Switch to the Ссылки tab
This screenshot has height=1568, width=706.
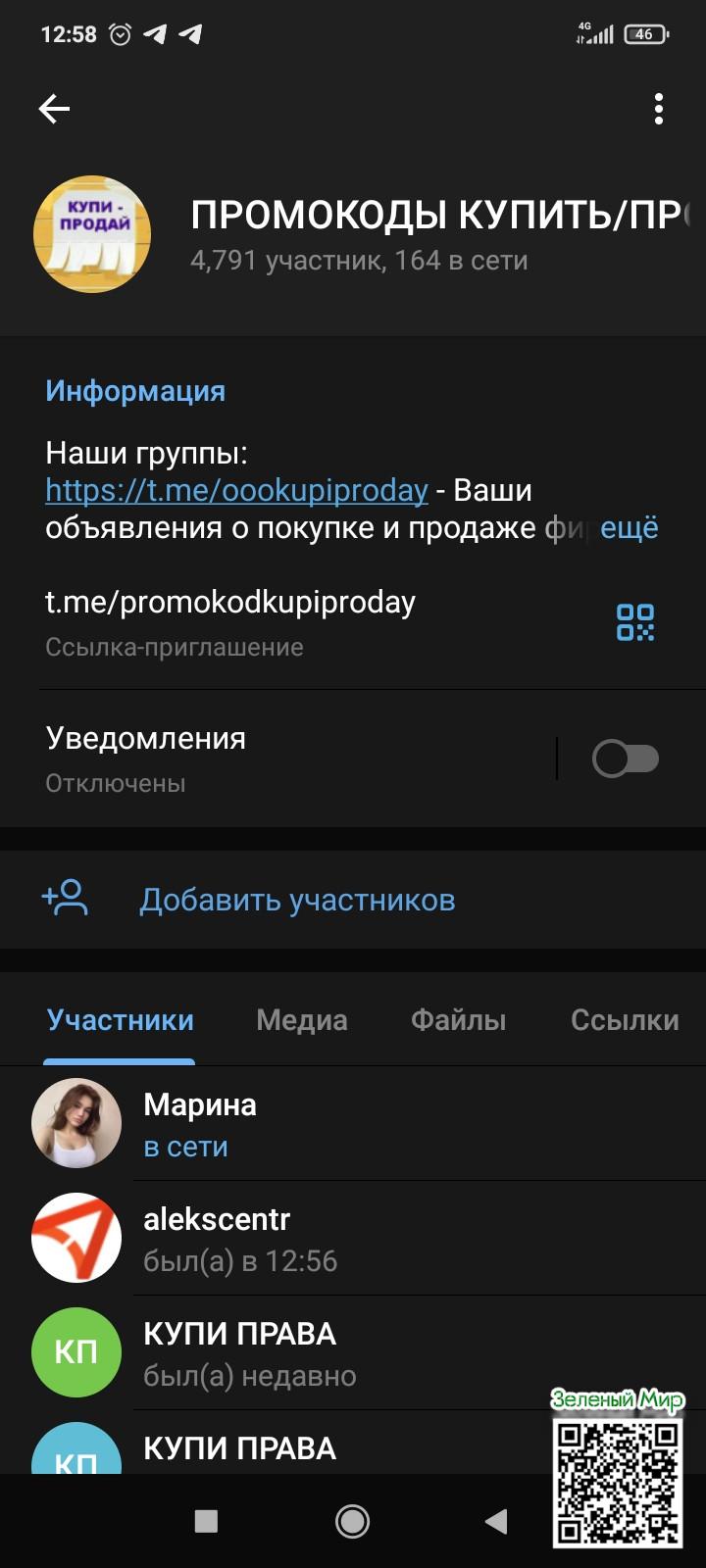pos(625,1020)
